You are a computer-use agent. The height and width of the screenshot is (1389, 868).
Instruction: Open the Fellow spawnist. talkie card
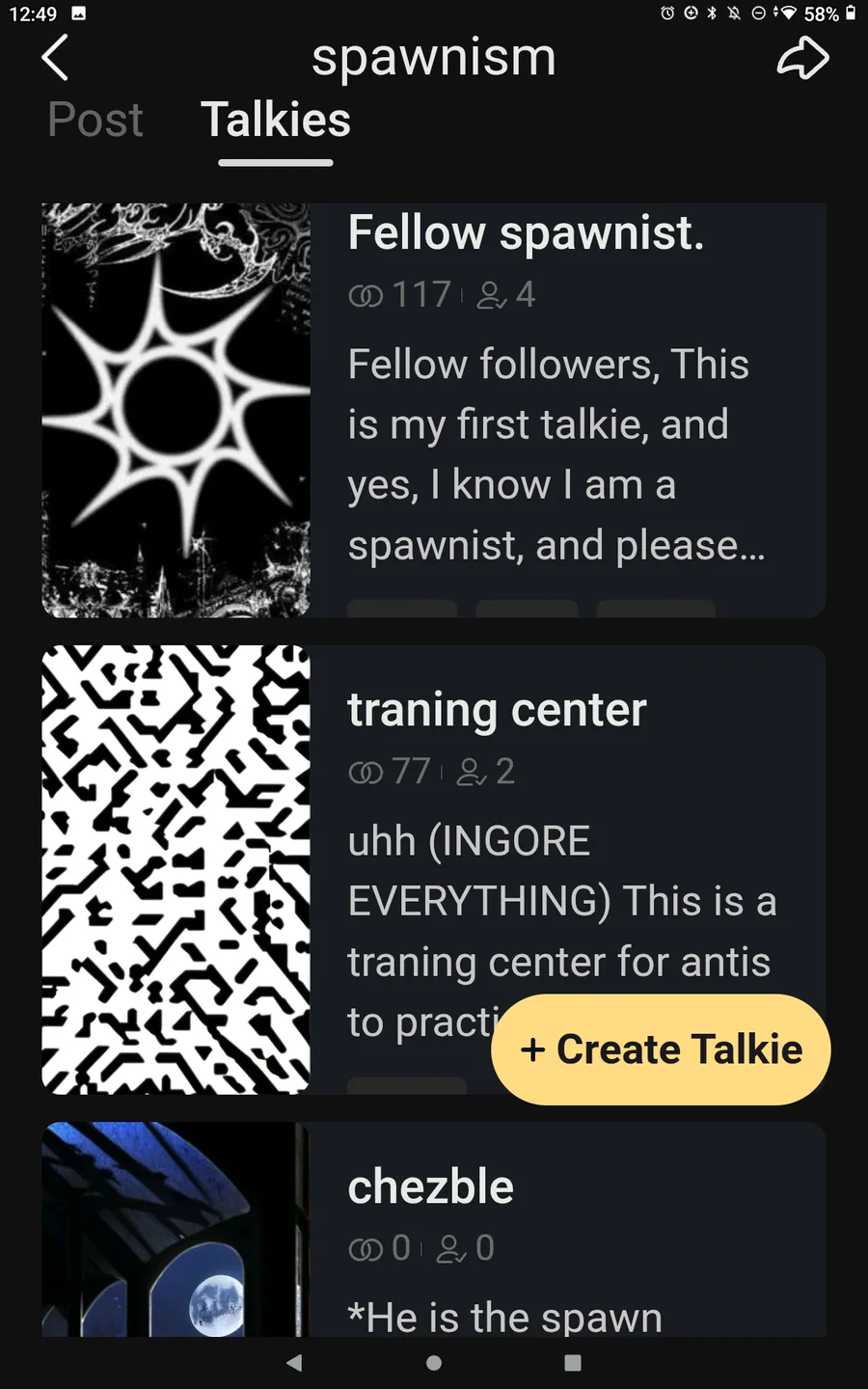pyautogui.click(x=433, y=410)
